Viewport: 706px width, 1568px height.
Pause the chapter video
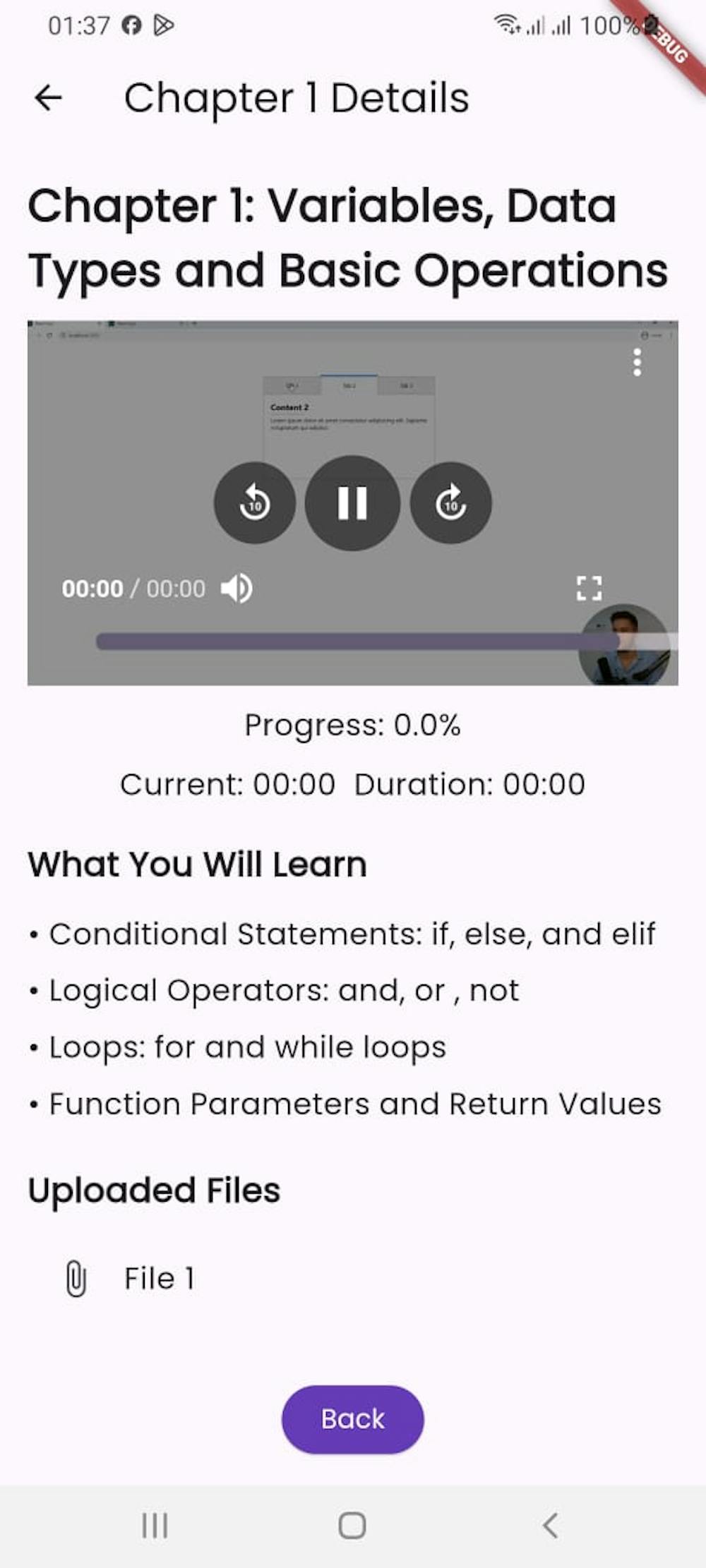(352, 503)
